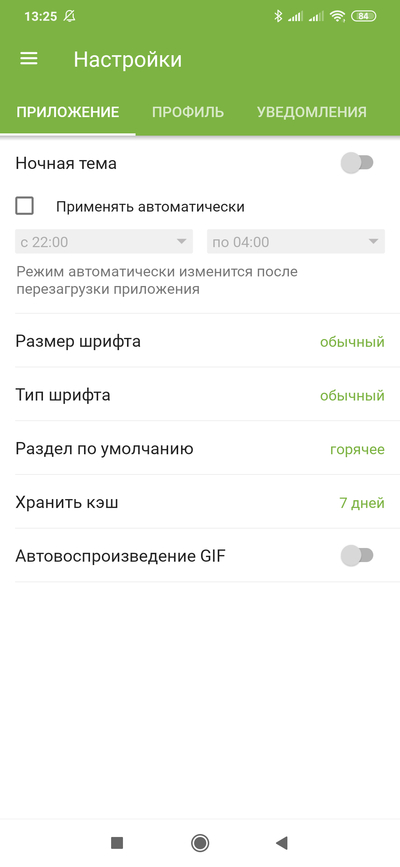Check the Применять автоматически box
Screen dimensions: 400x867
tap(24, 206)
